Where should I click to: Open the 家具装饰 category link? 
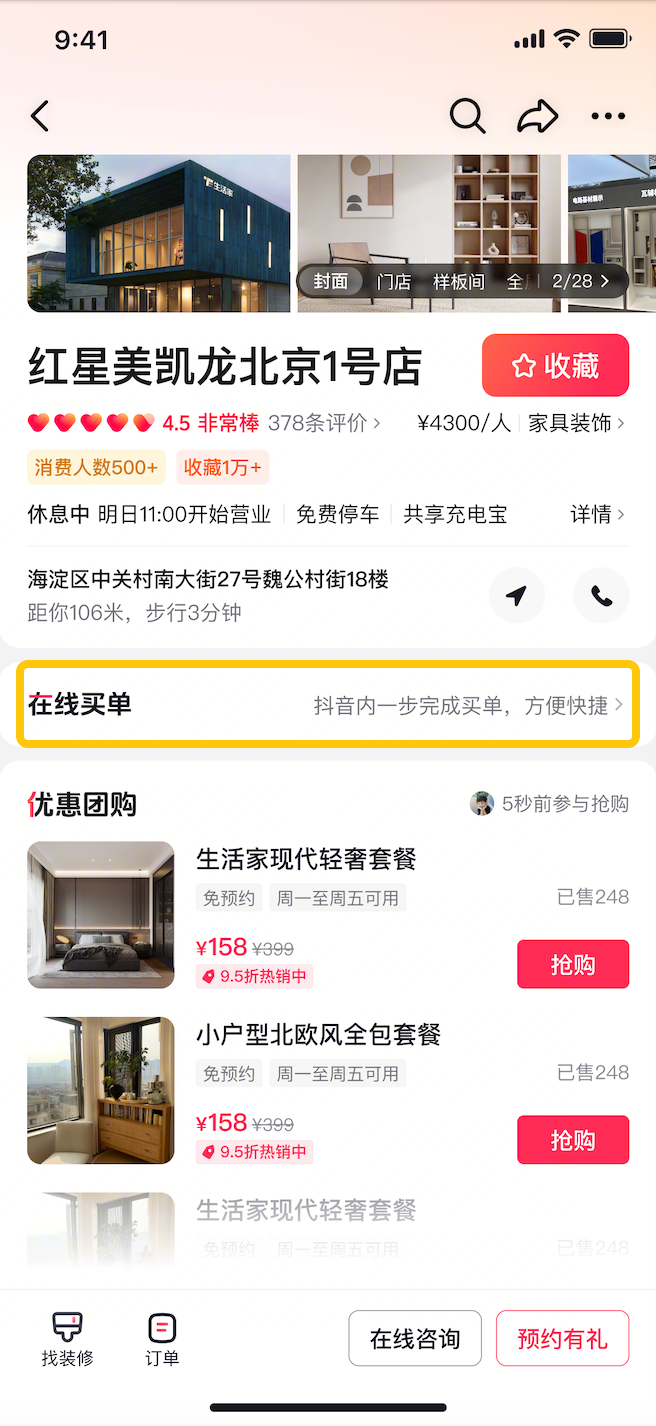click(576, 423)
